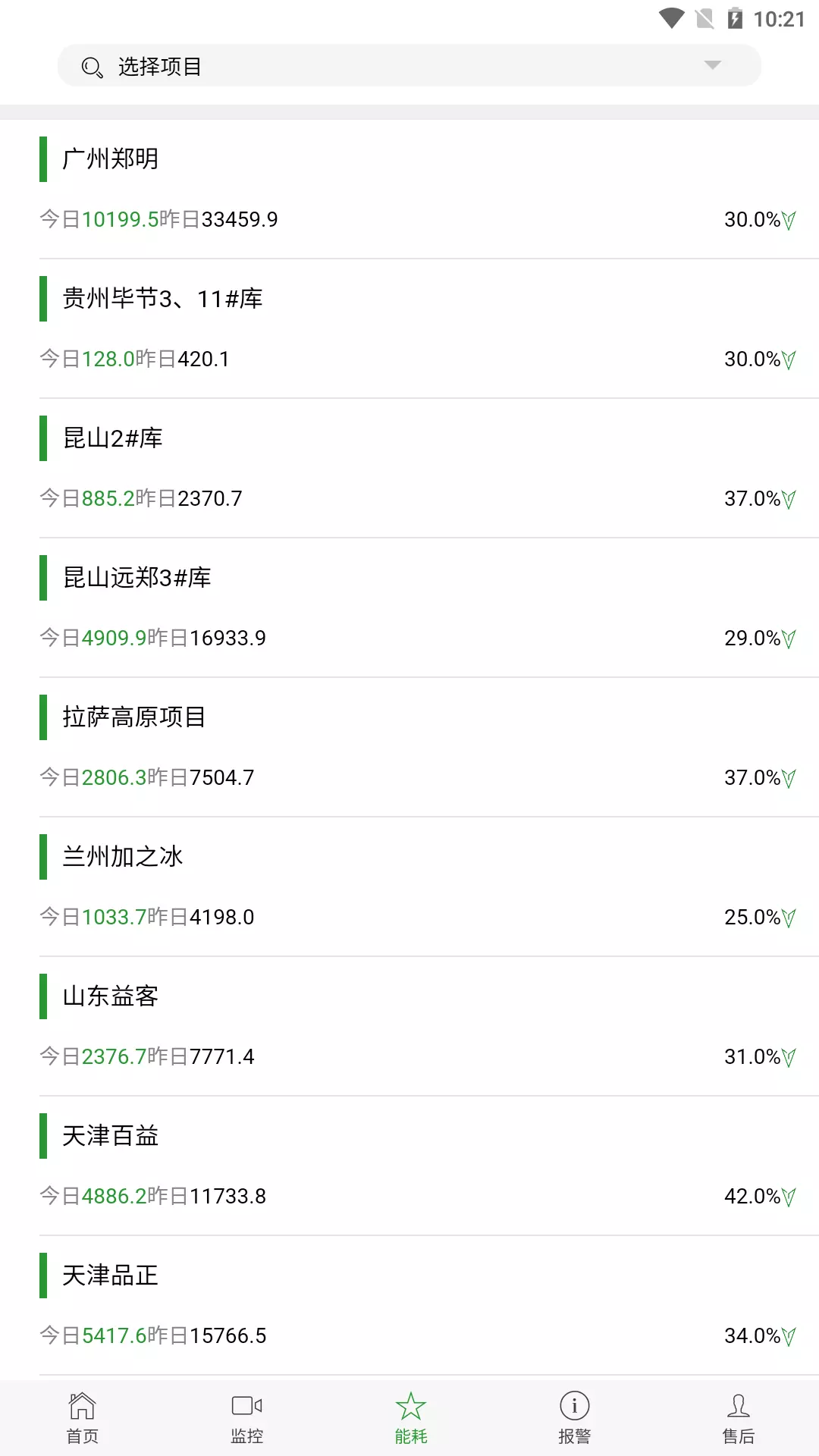The width and height of the screenshot is (819, 1456).
Task: Tap the 能耗 energy tab
Action: (409, 1418)
